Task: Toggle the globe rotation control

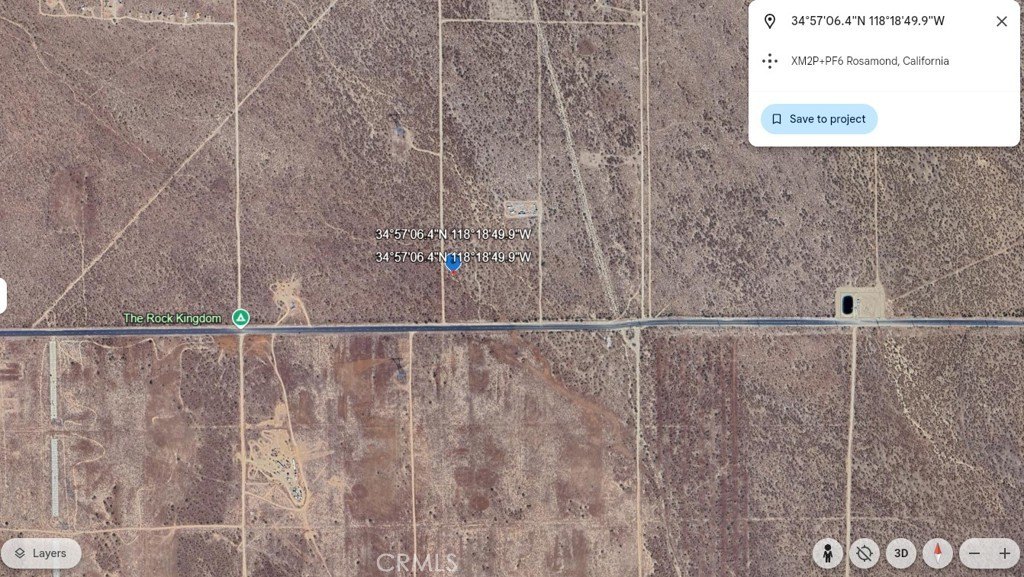Action: (864, 553)
